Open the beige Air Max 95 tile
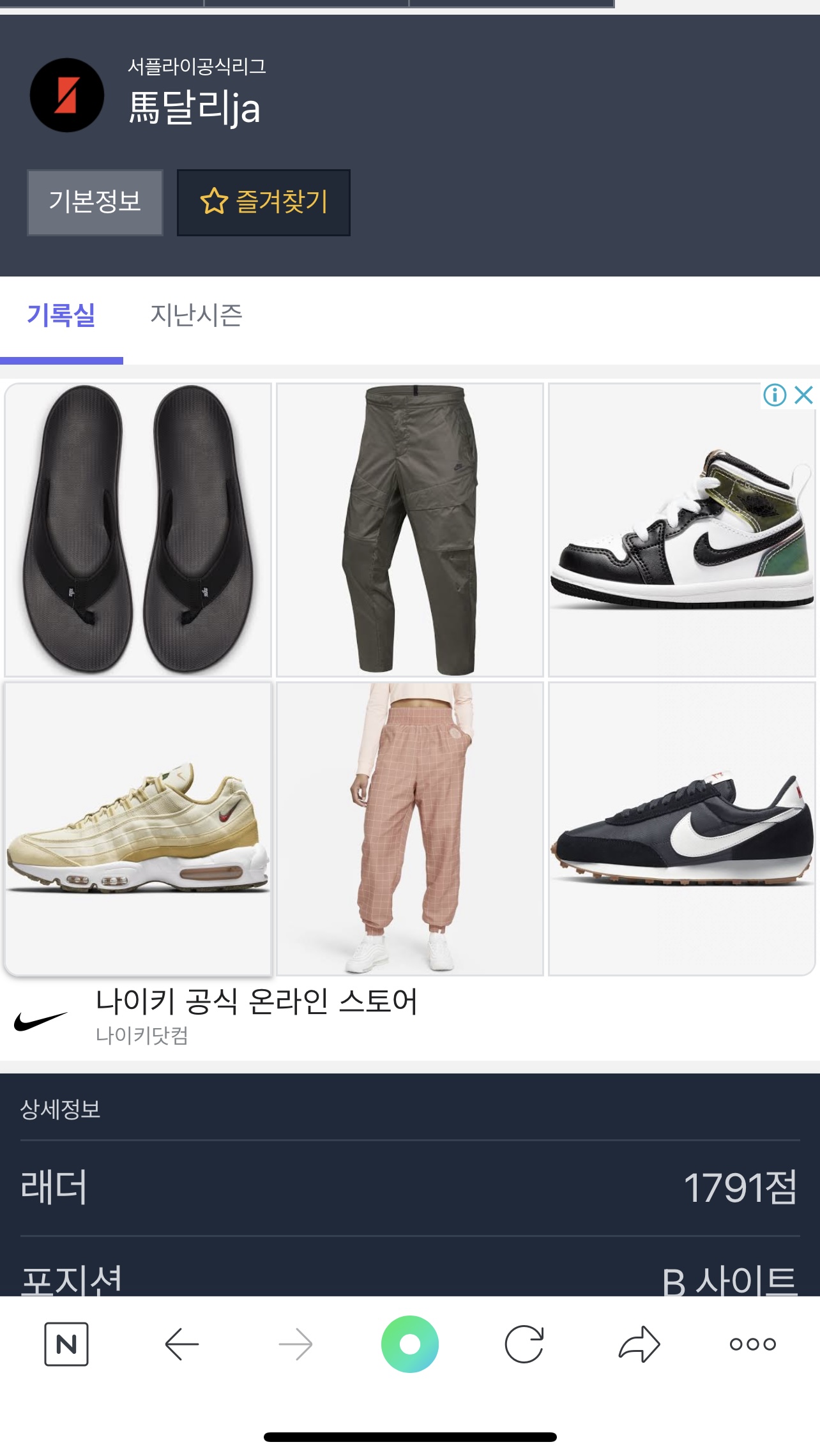 [138, 828]
